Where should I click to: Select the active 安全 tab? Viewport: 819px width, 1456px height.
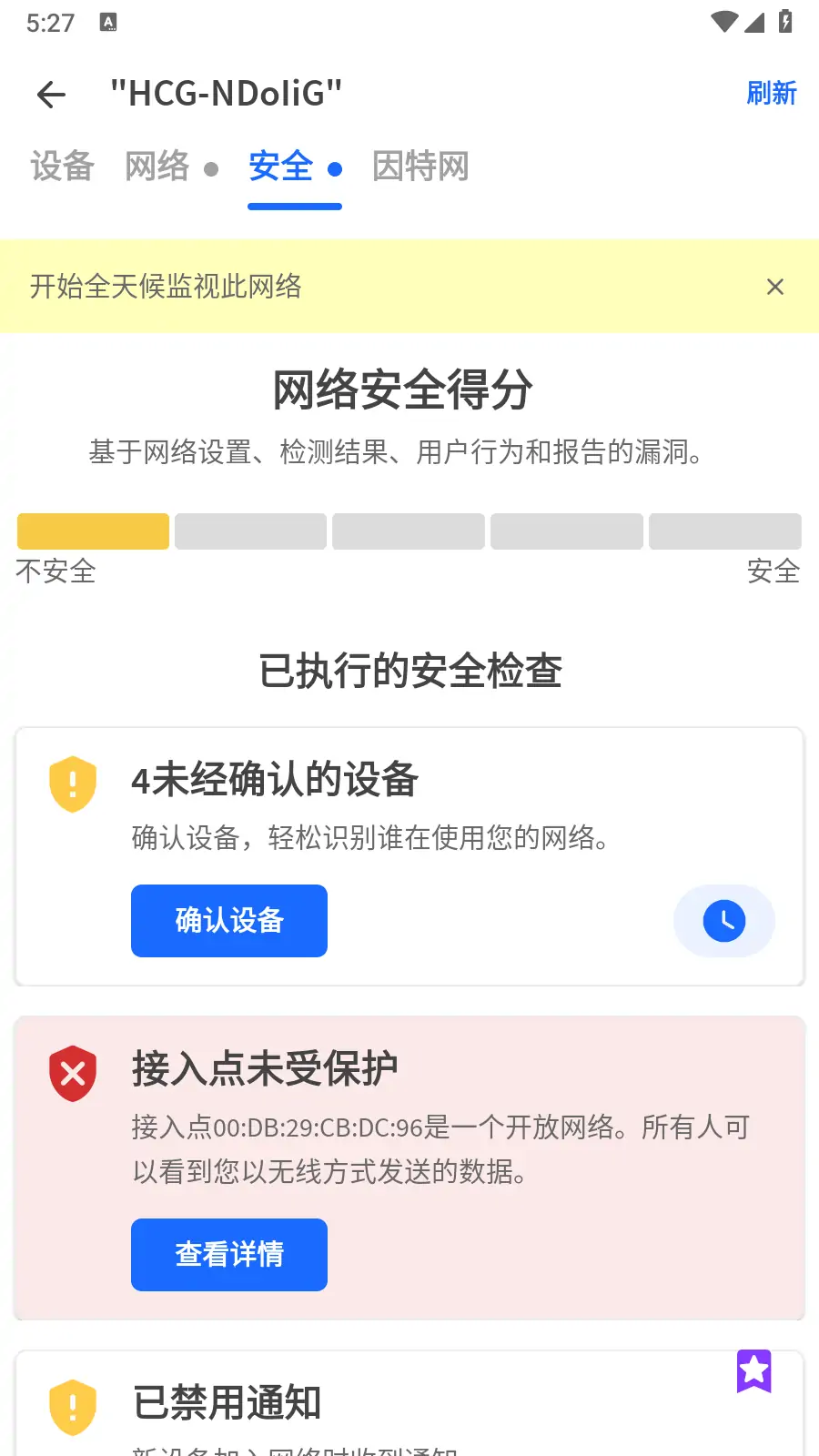pos(280,167)
